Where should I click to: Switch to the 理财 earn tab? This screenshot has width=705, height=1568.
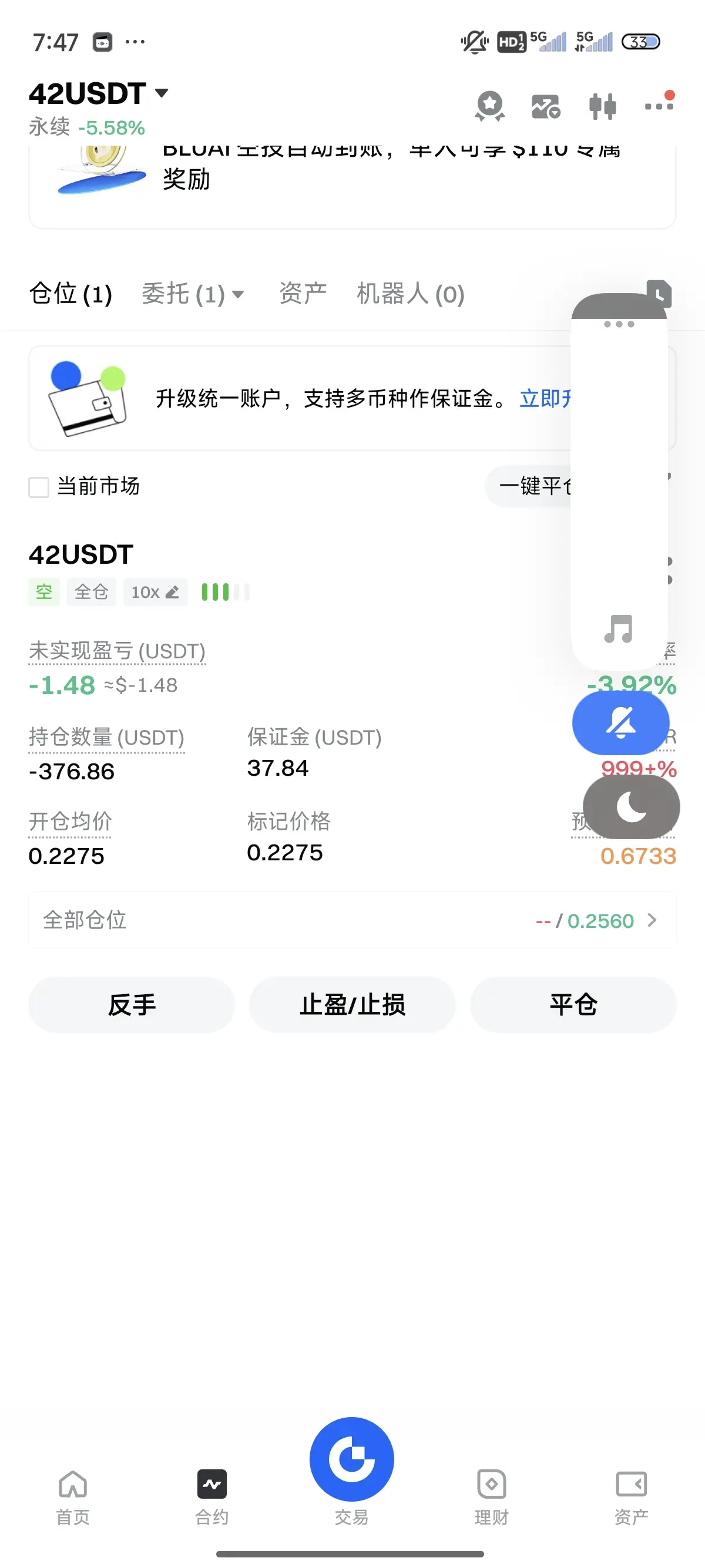point(491,1498)
